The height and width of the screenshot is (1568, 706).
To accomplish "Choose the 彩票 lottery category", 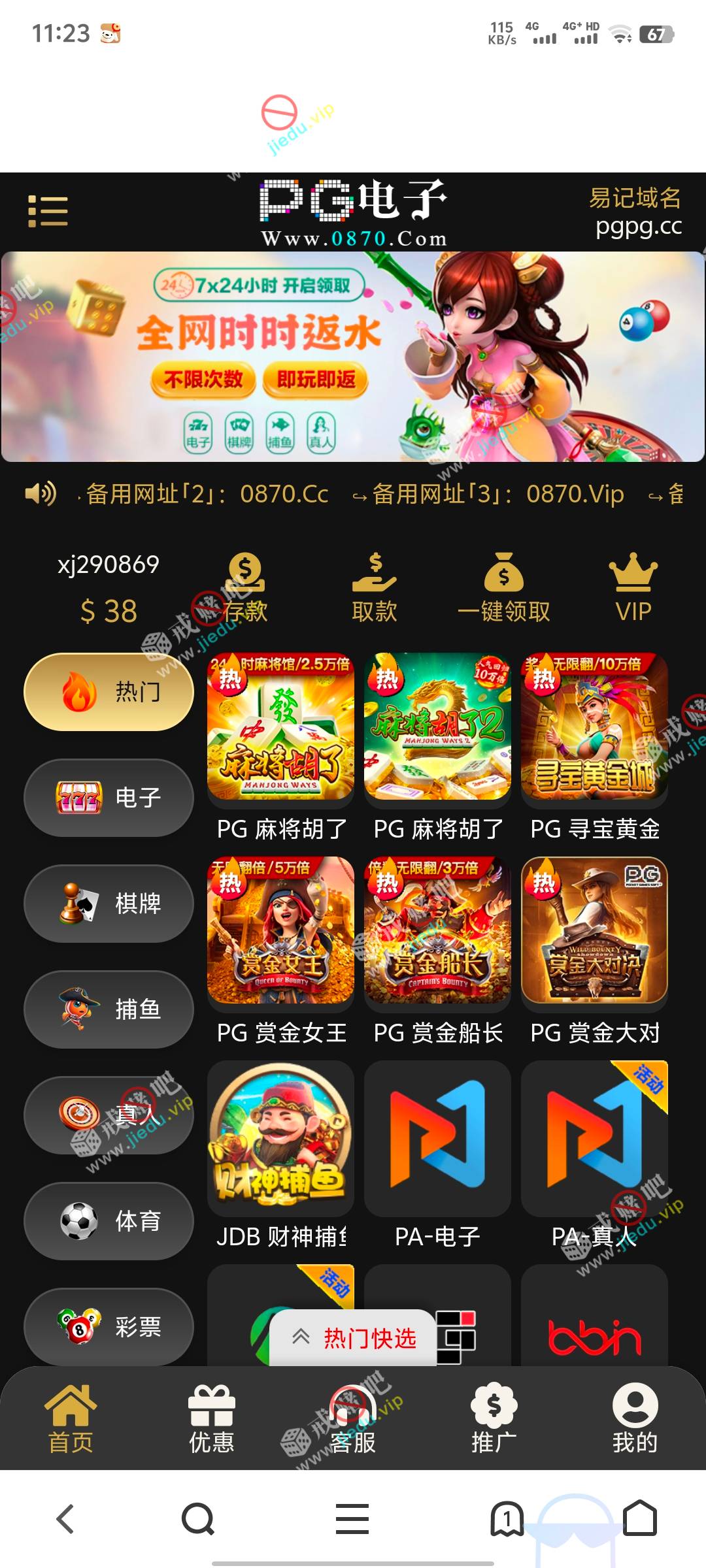I will pos(109,1326).
